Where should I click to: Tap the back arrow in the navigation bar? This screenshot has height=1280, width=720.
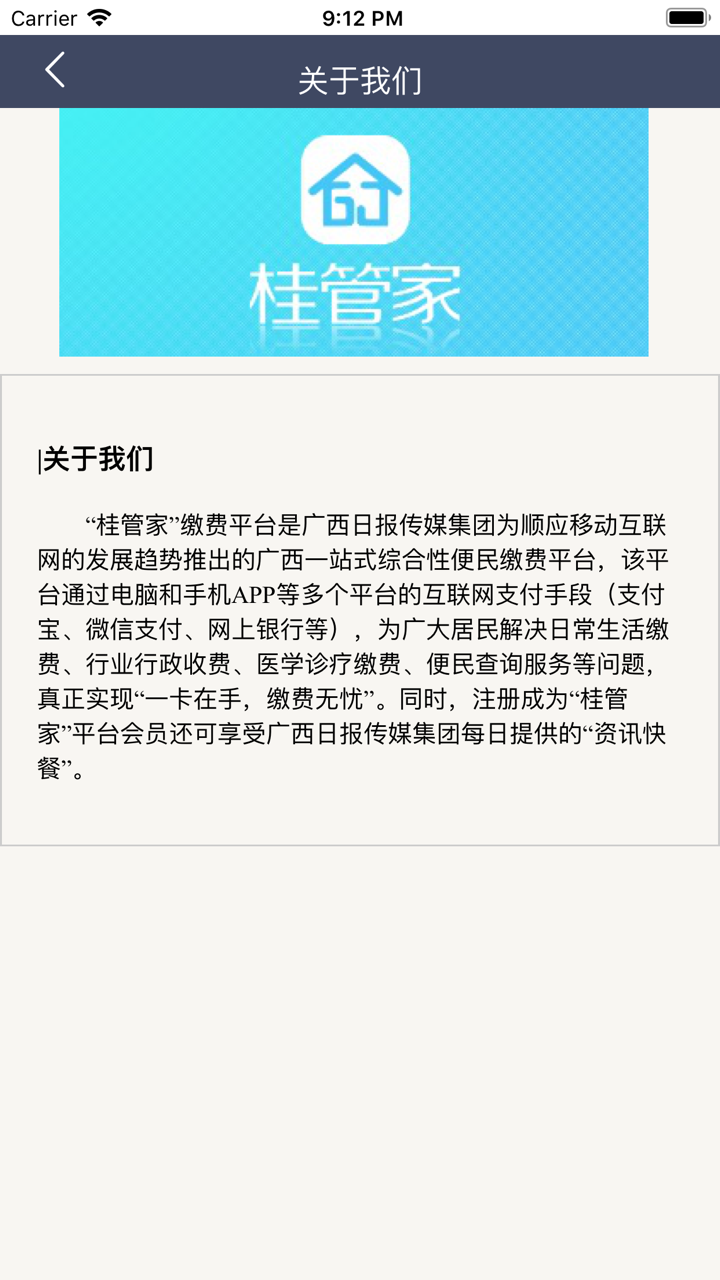coord(55,71)
